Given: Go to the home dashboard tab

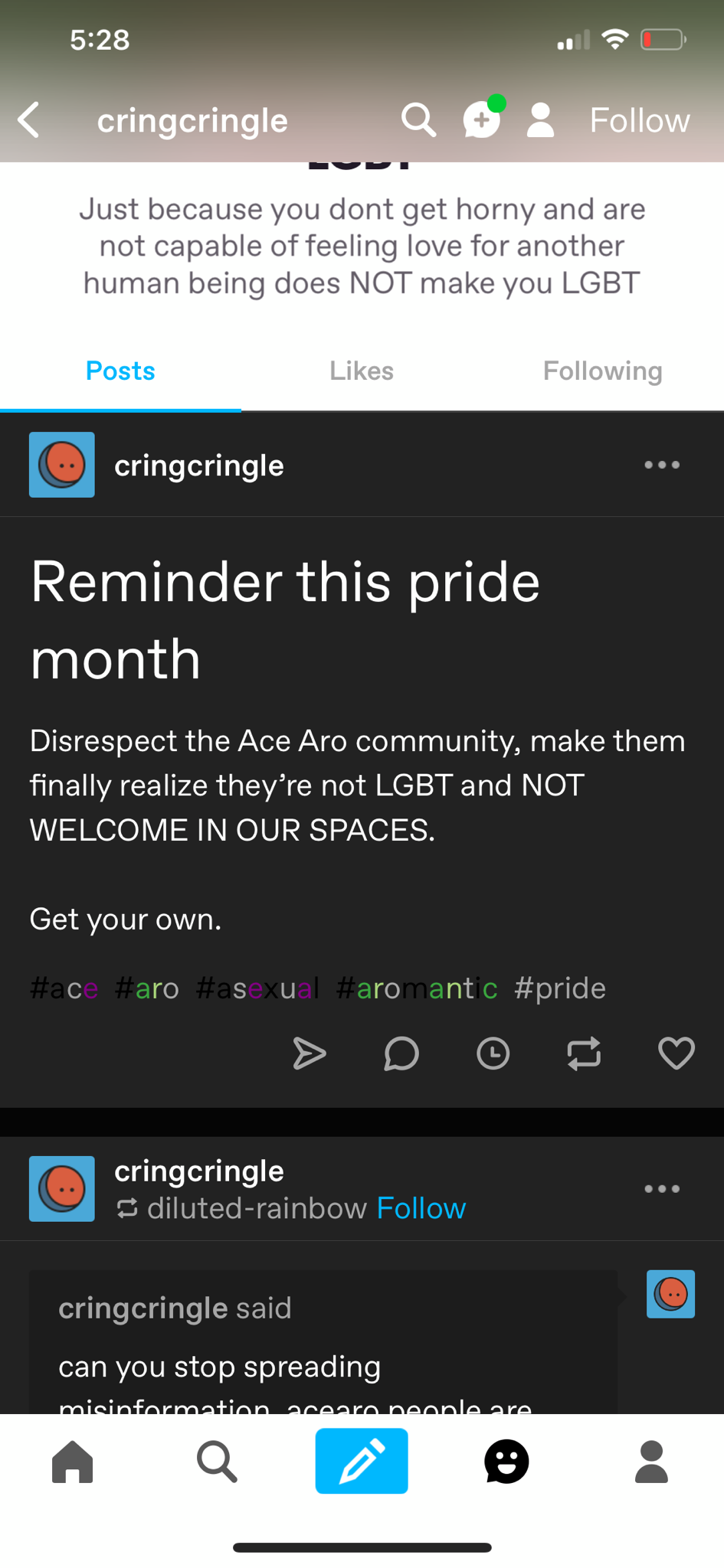Looking at the screenshot, I should tap(73, 1462).
